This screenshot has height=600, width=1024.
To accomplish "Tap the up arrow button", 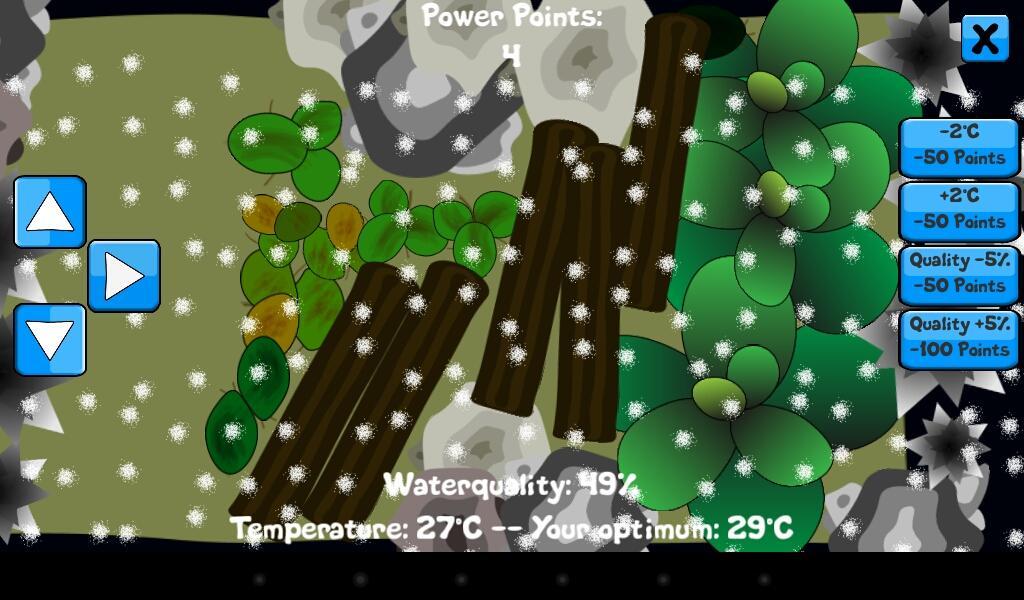I will [x=50, y=212].
